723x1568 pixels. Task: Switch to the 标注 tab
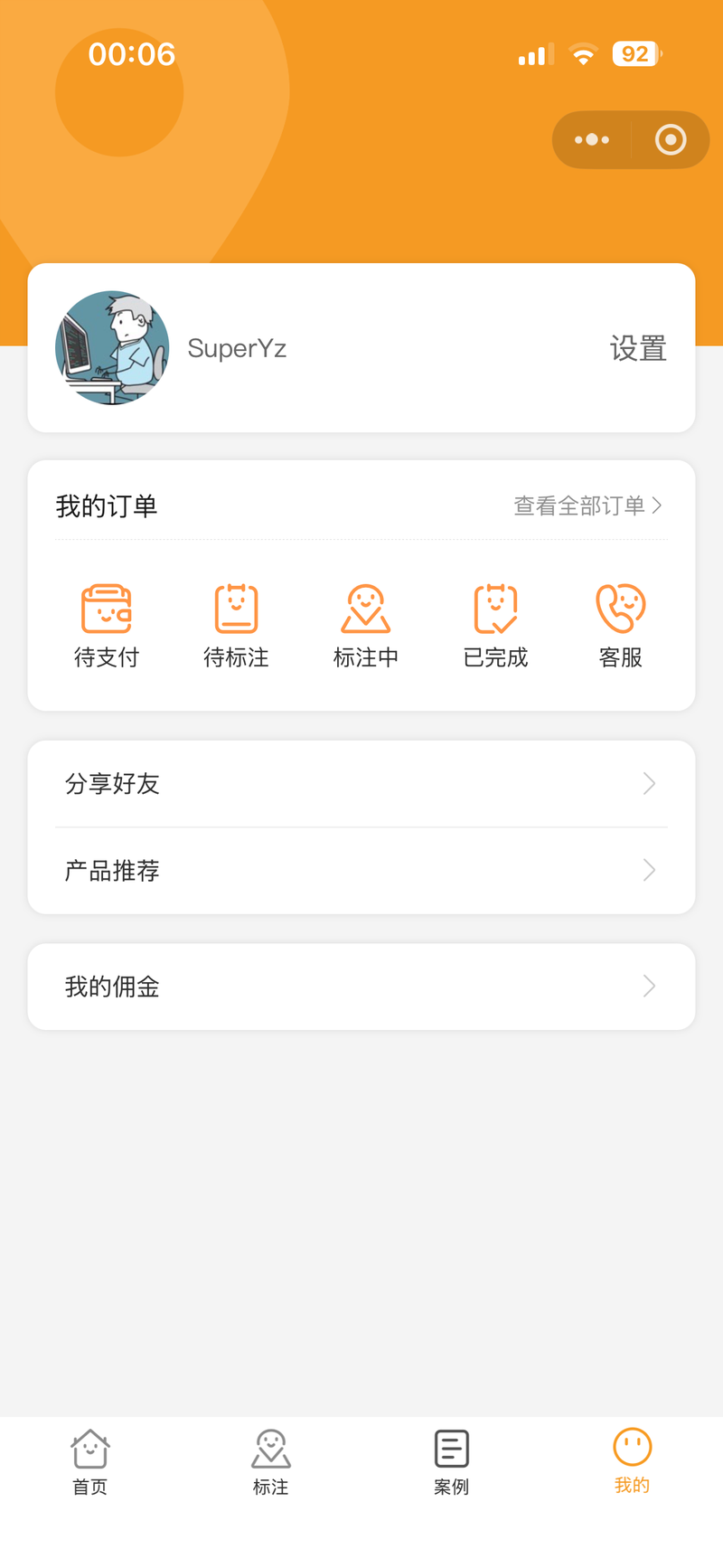pyautogui.click(x=271, y=1461)
